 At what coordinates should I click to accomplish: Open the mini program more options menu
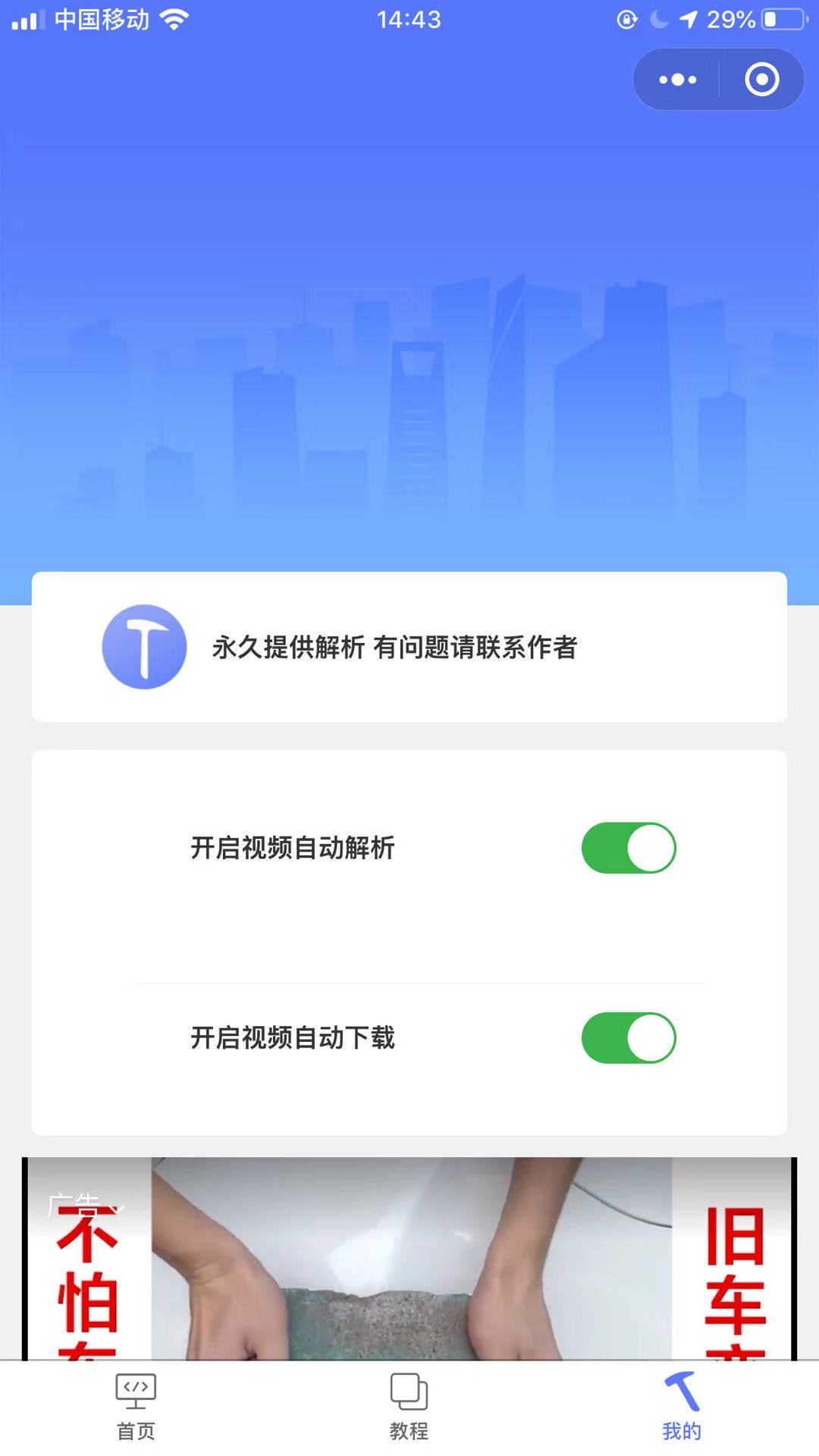677,80
